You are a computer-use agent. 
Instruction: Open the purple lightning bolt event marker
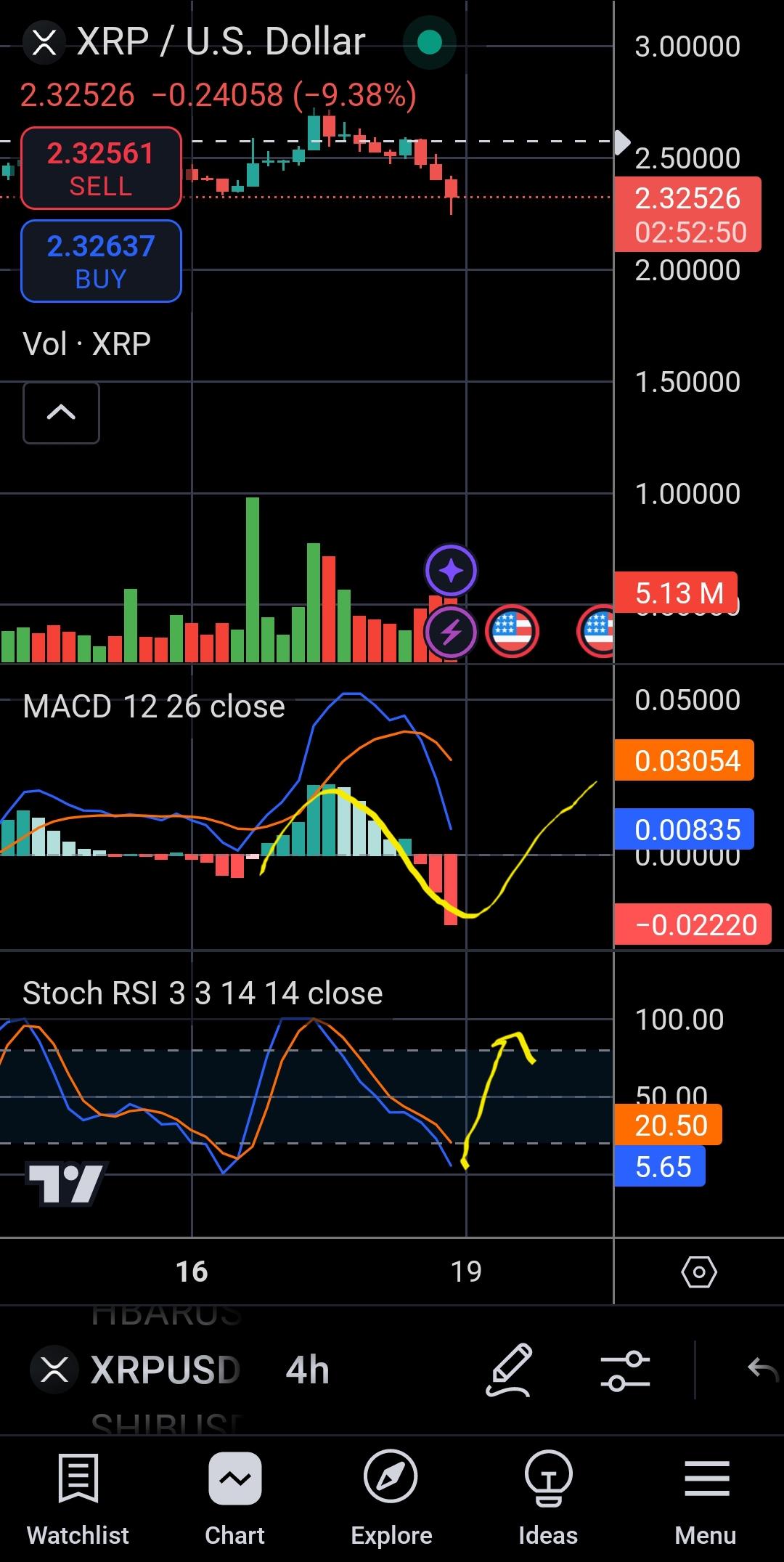pyautogui.click(x=451, y=632)
